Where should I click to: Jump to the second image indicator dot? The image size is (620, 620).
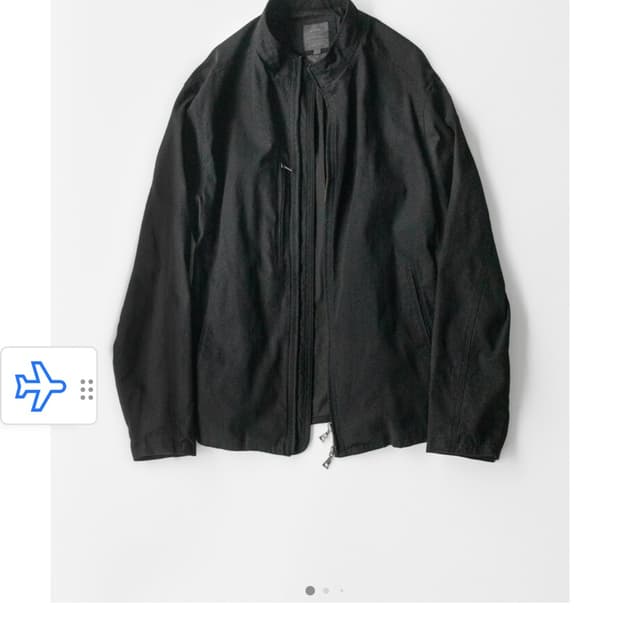[326, 590]
